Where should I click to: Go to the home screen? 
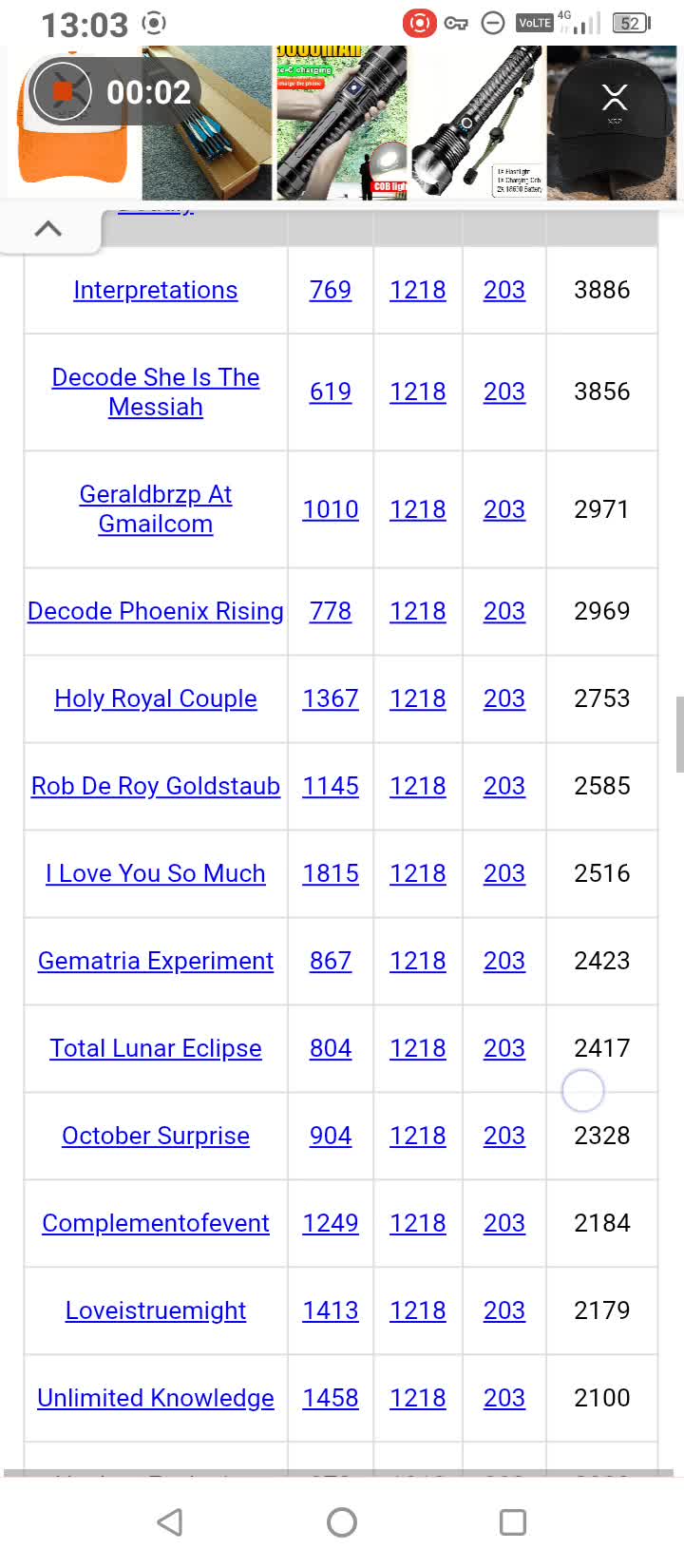point(342,1522)
